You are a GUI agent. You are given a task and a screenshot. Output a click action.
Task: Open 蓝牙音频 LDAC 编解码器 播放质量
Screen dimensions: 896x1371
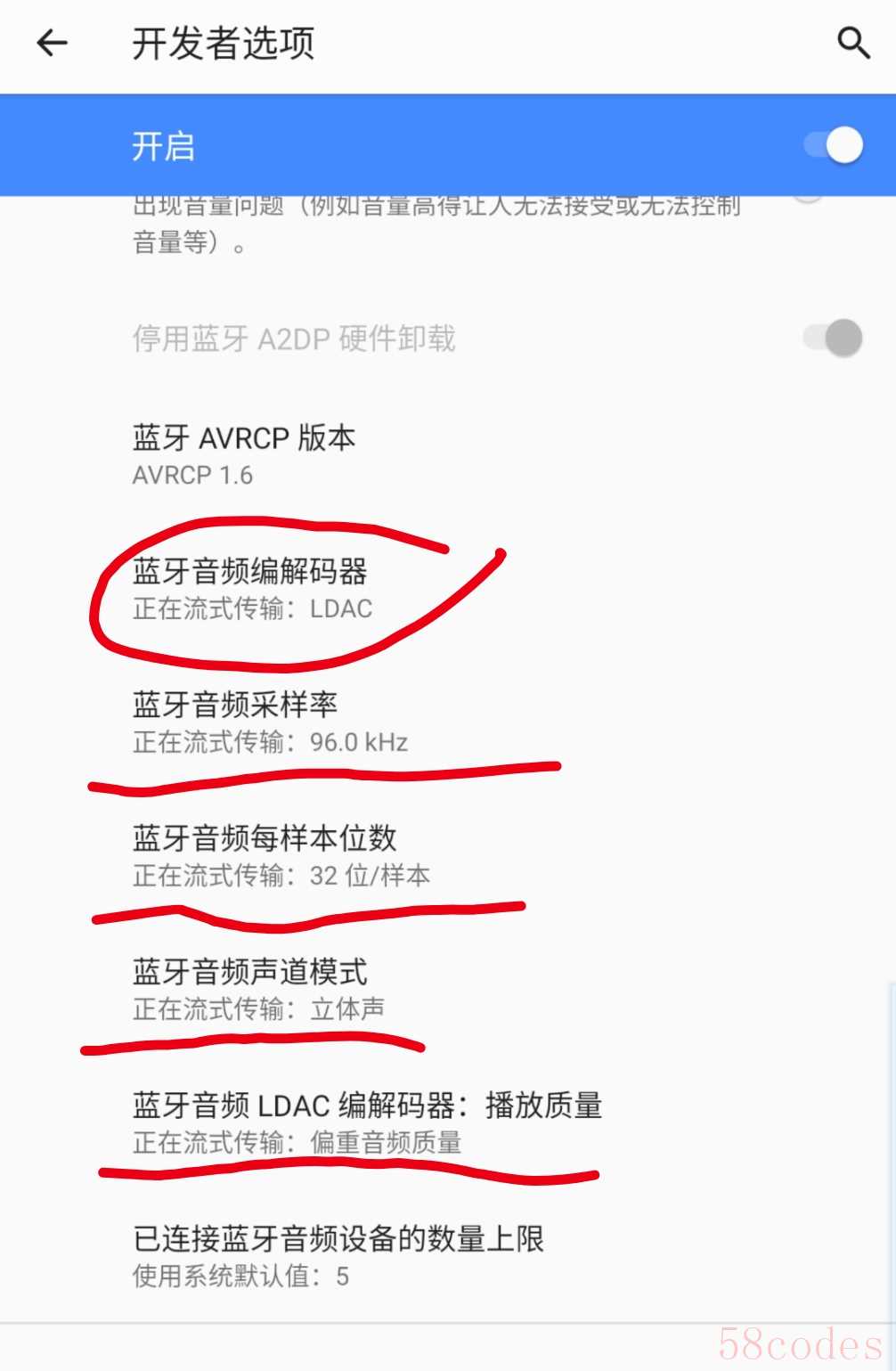point(367,1123)
